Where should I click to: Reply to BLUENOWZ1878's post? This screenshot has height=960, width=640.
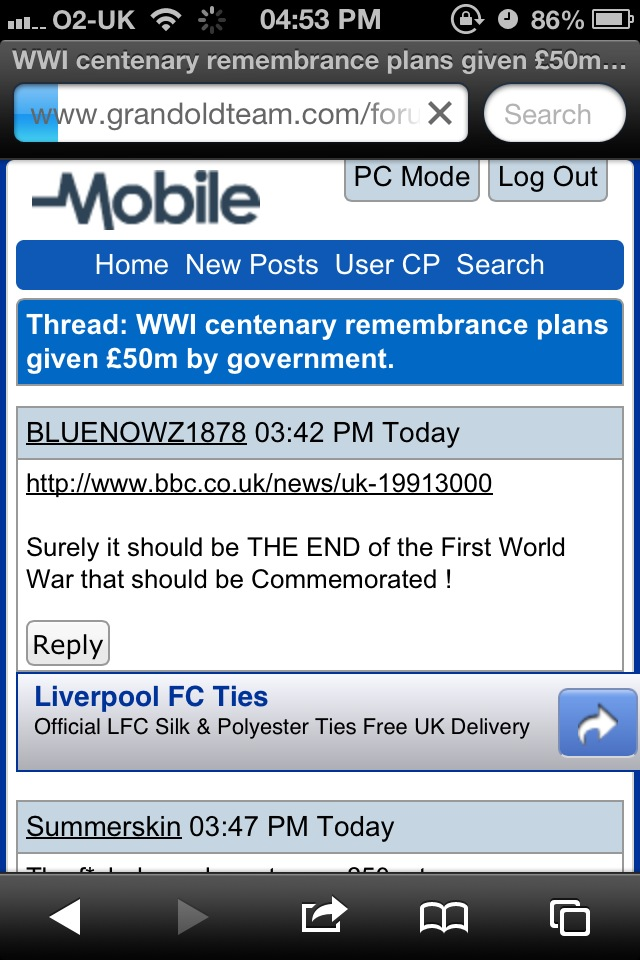[x=67, y=645]
